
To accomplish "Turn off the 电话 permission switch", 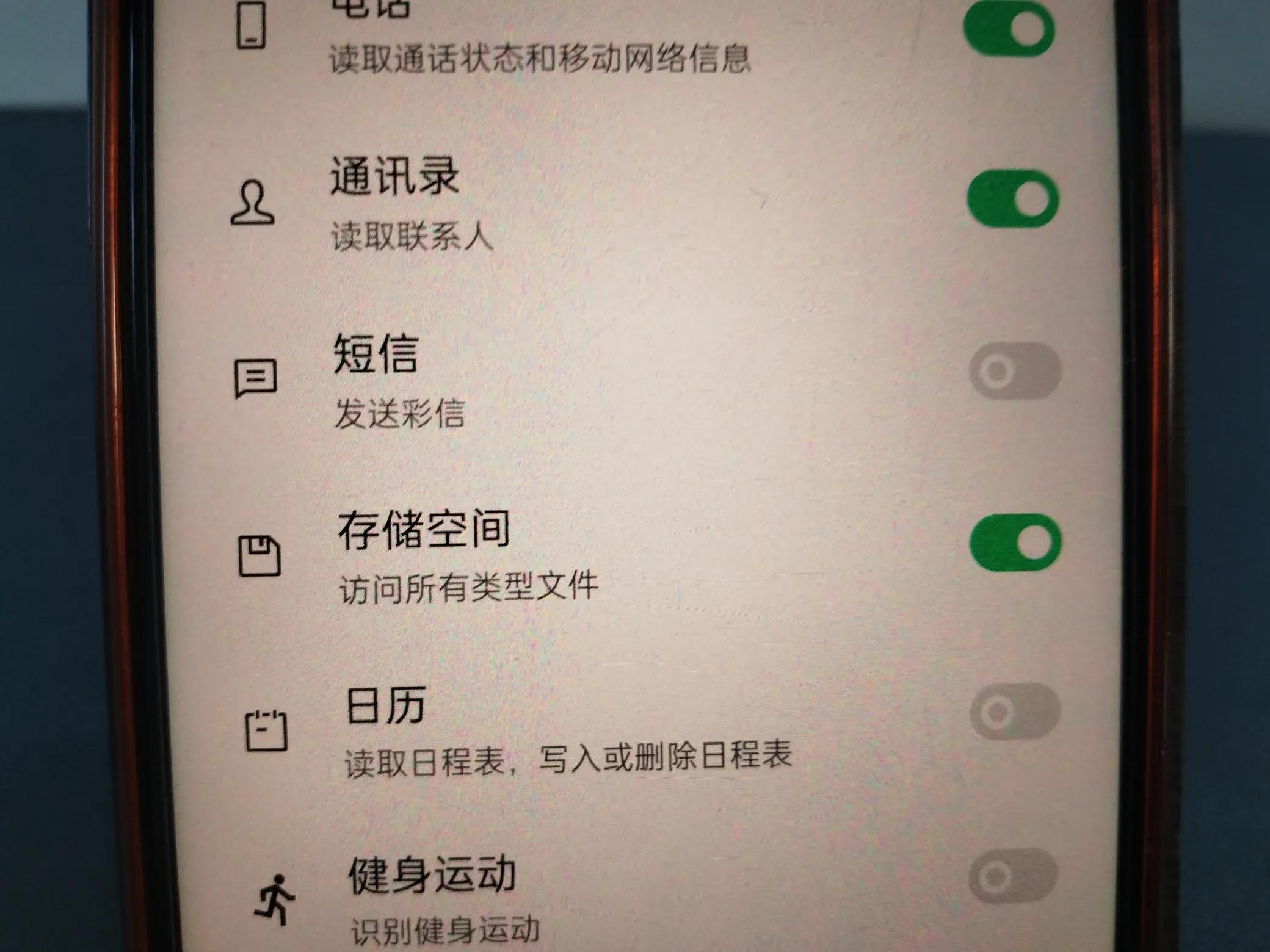I will (1009, 29).
